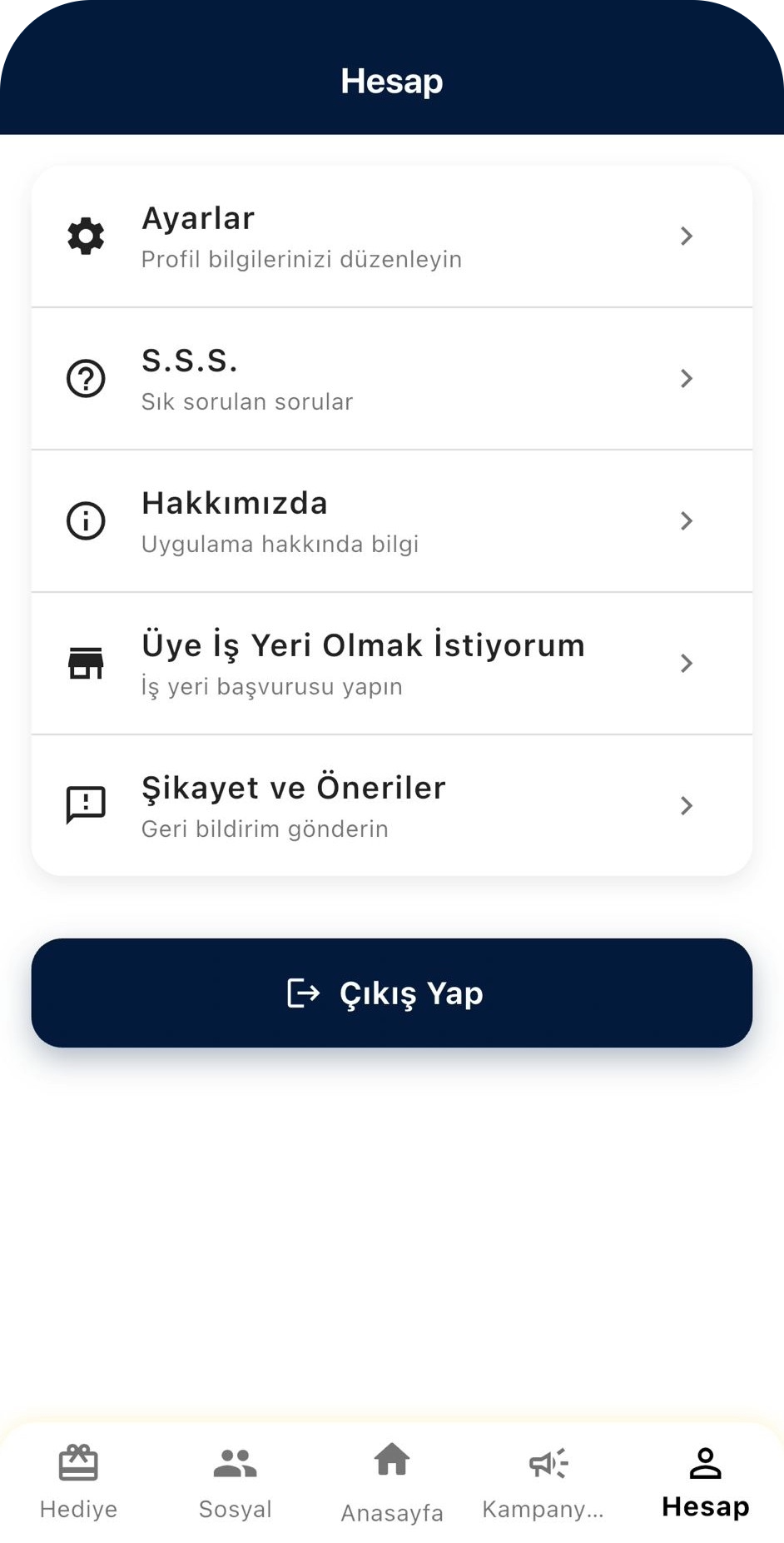Expand the Ayarlar row chevron
Image resolution: width=784 pixels, height=1543 pixels.
click(x=686, y=236)
